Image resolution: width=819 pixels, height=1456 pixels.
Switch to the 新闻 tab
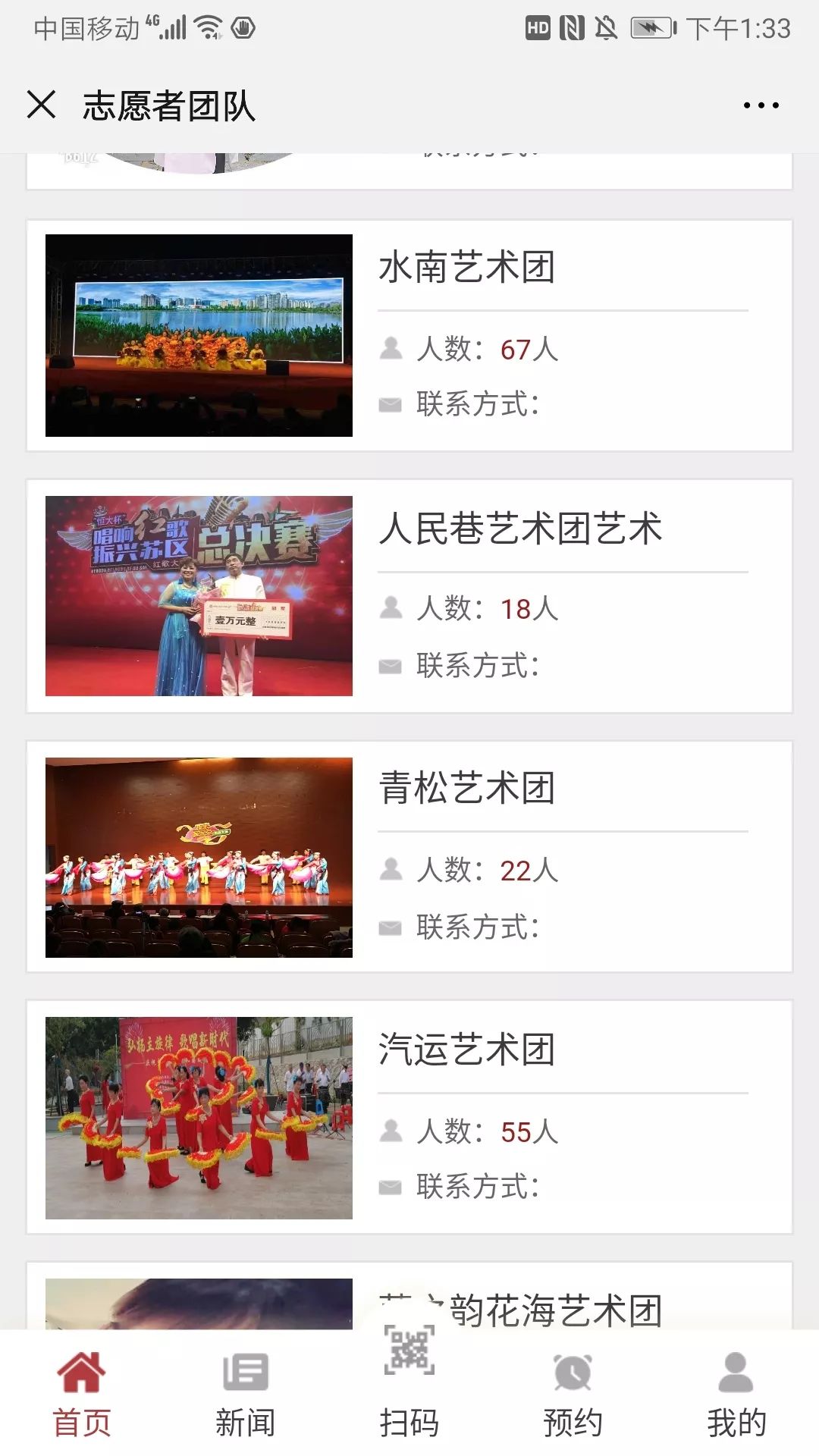coord(245,1394)
